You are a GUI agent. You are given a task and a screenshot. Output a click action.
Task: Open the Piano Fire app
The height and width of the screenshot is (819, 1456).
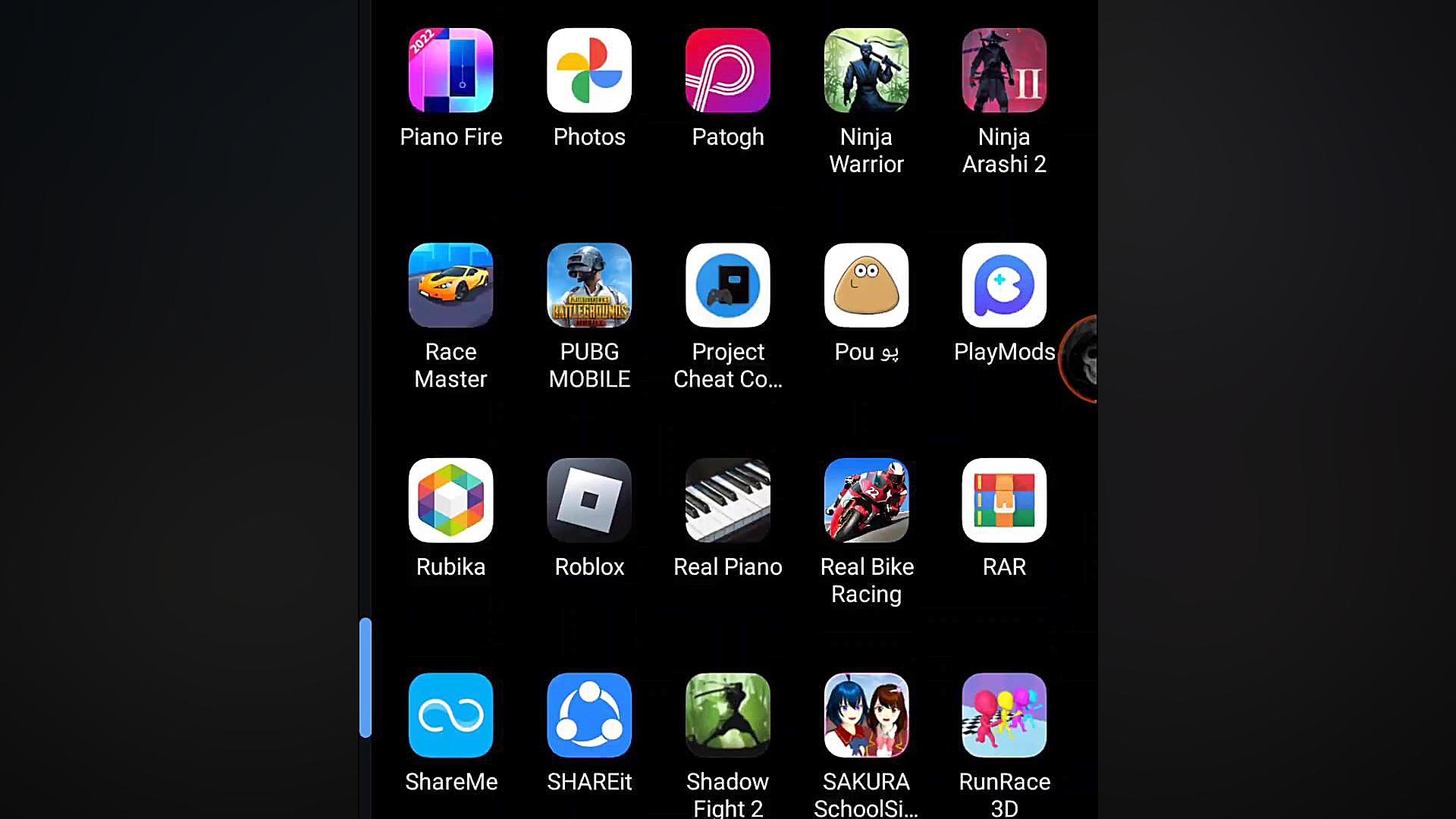coord(450,71)
